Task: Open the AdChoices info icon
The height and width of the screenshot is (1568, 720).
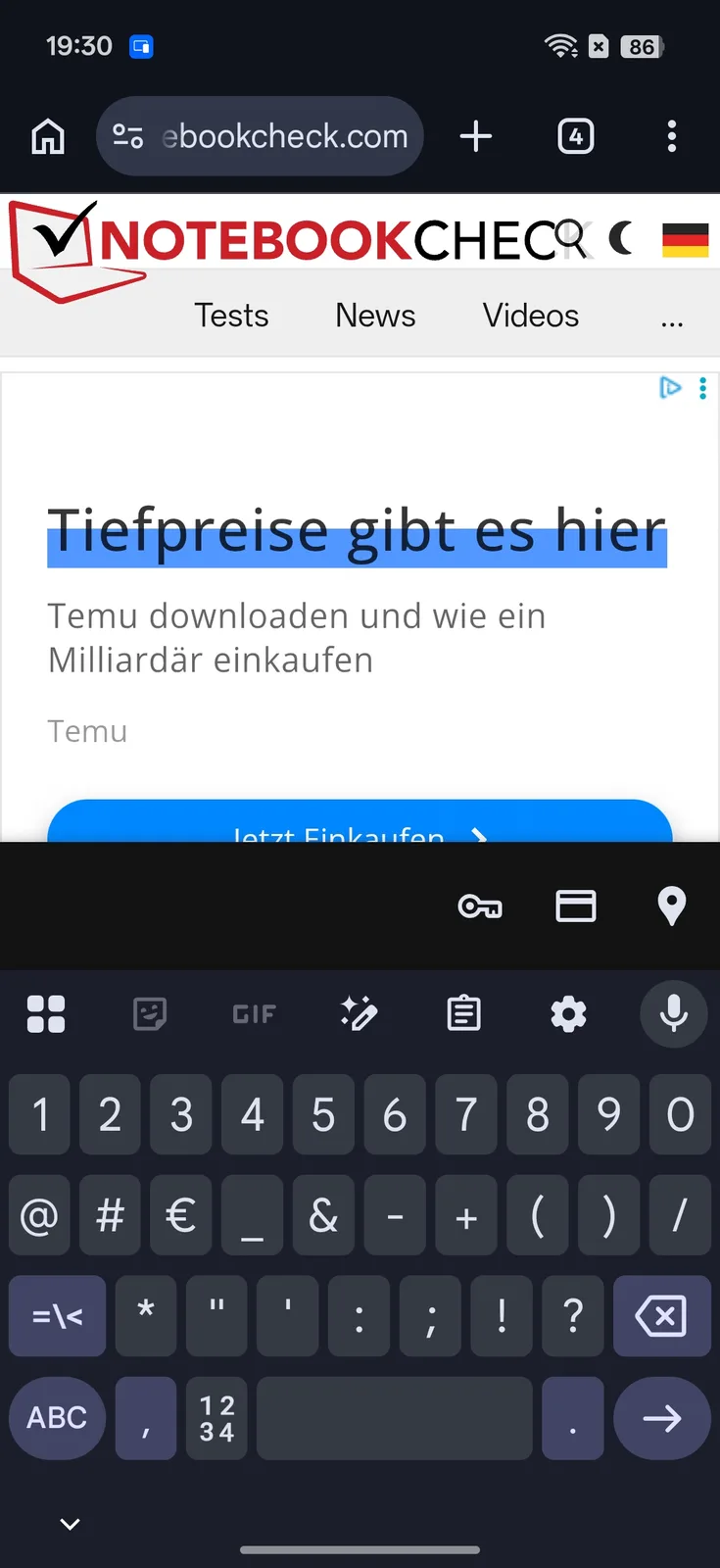Action: pos(670,388)
